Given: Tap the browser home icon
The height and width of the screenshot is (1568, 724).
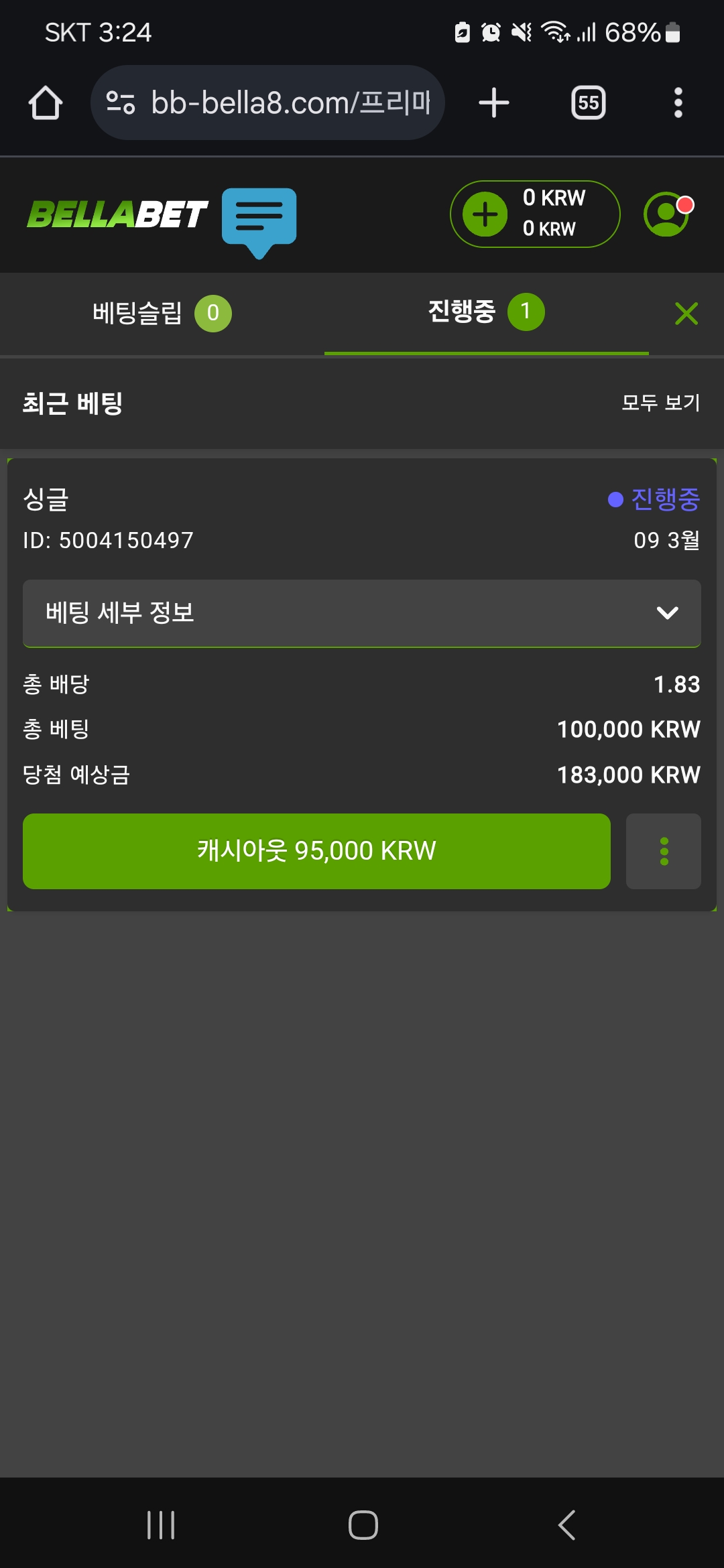Looking at the screenshot, I should [46, 103].
